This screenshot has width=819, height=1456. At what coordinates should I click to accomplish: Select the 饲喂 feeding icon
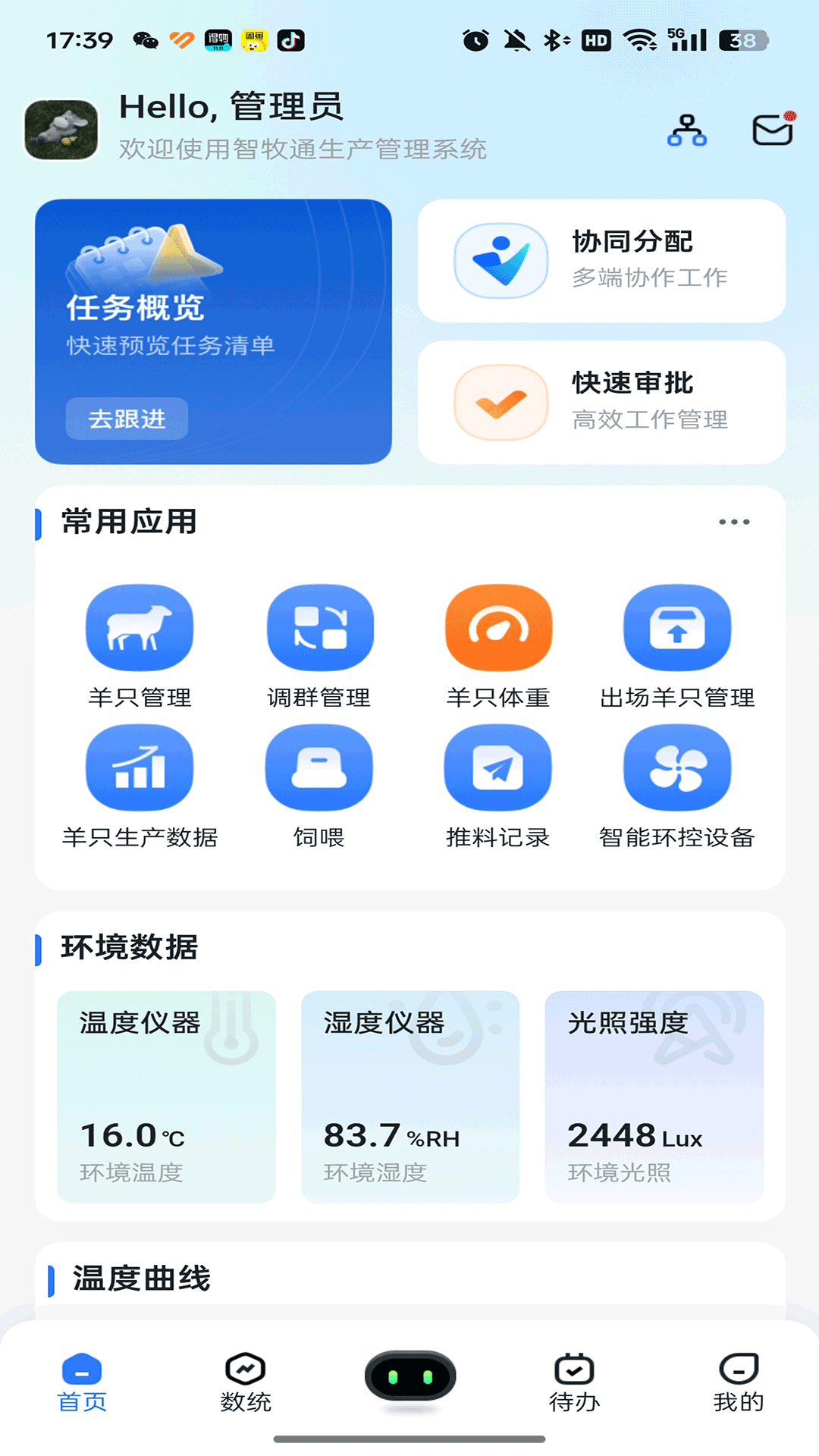tap(319, 767)
